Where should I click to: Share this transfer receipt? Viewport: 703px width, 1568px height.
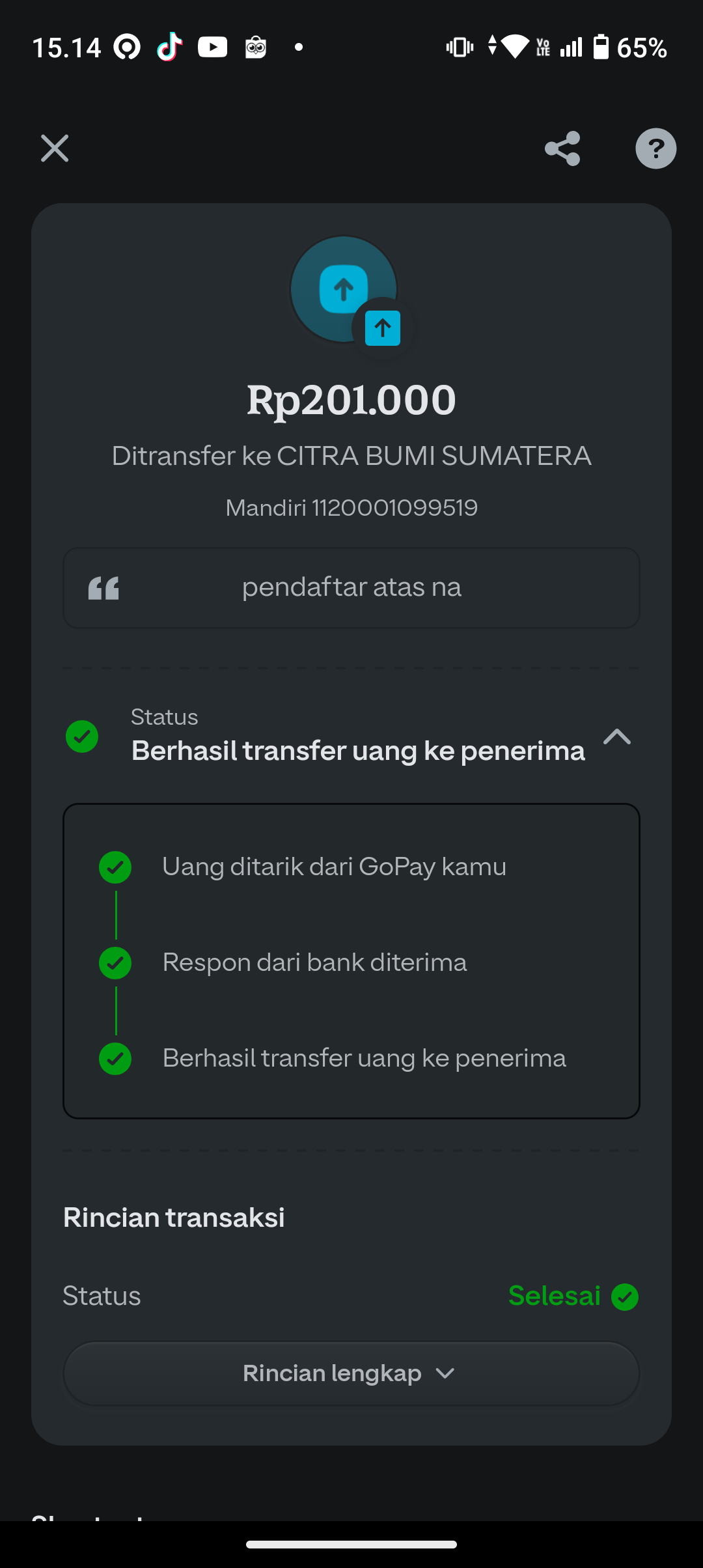click(562, 148)
